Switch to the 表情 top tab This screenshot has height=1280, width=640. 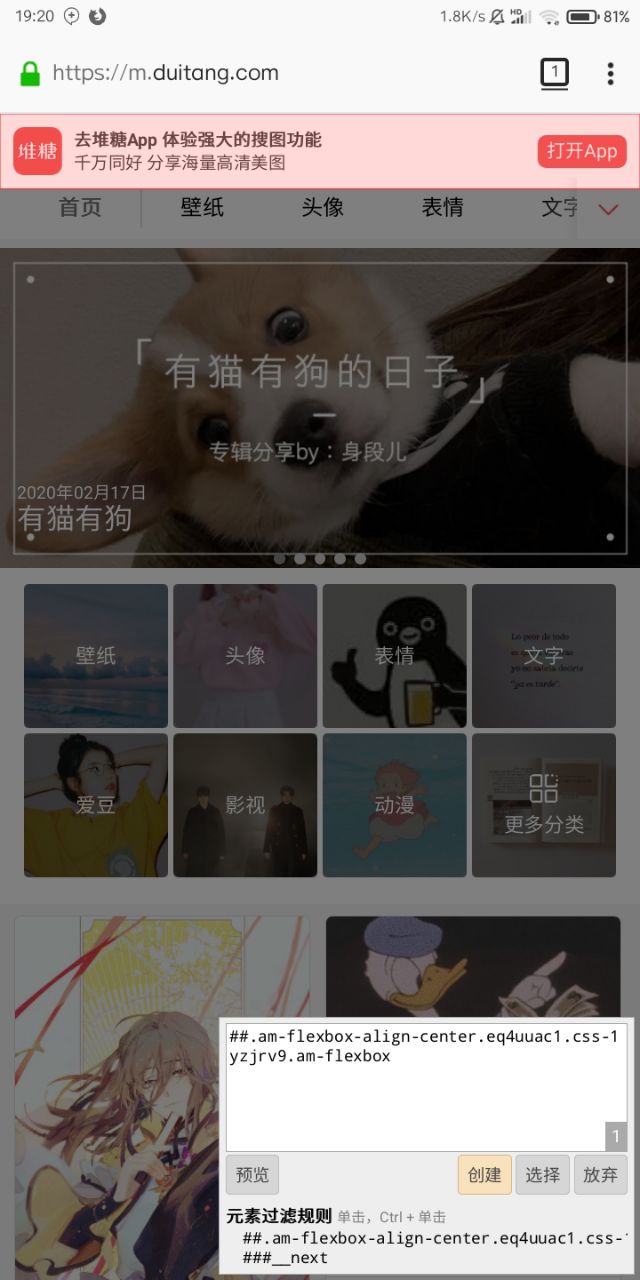442,207
